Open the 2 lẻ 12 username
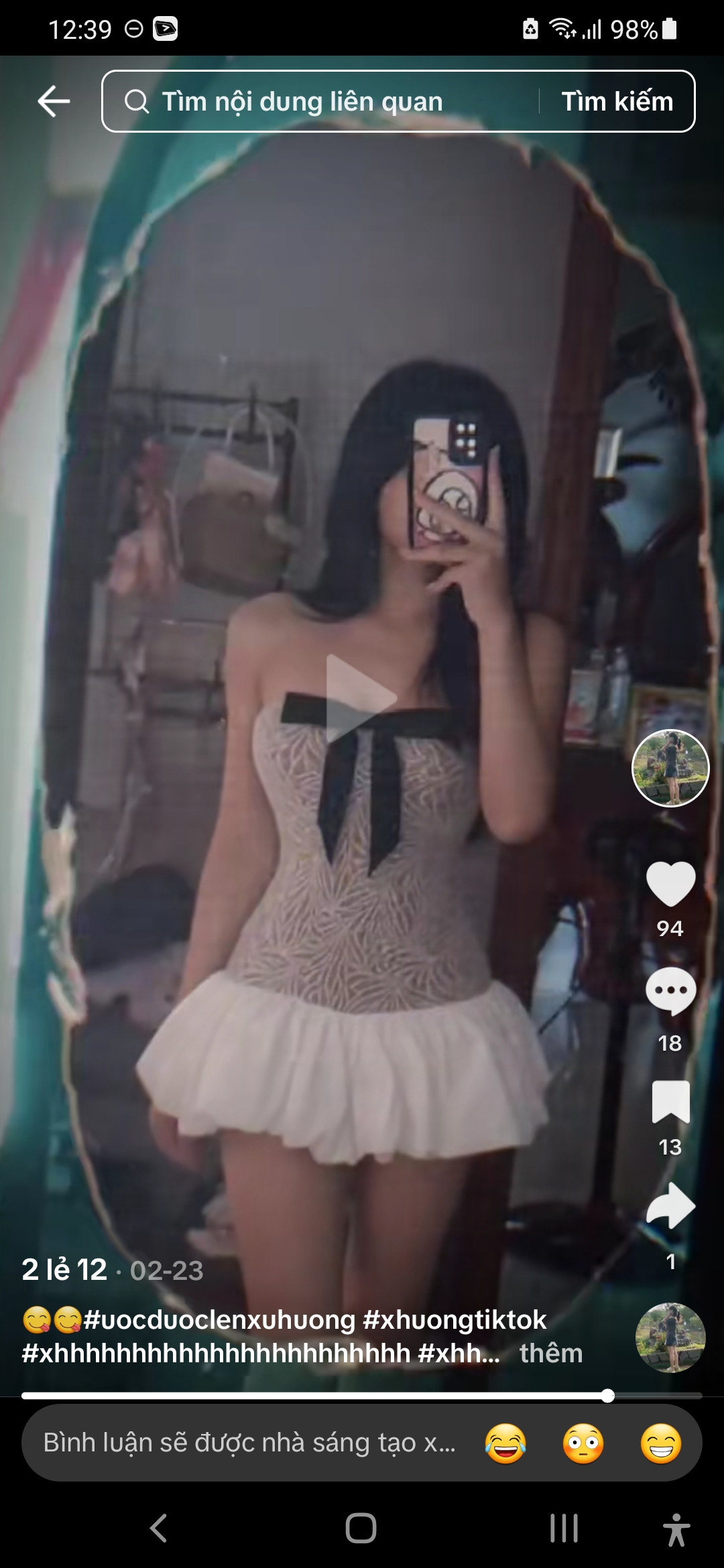The height and width of the screenshot is (1568, 724). tap(64, 1270)
